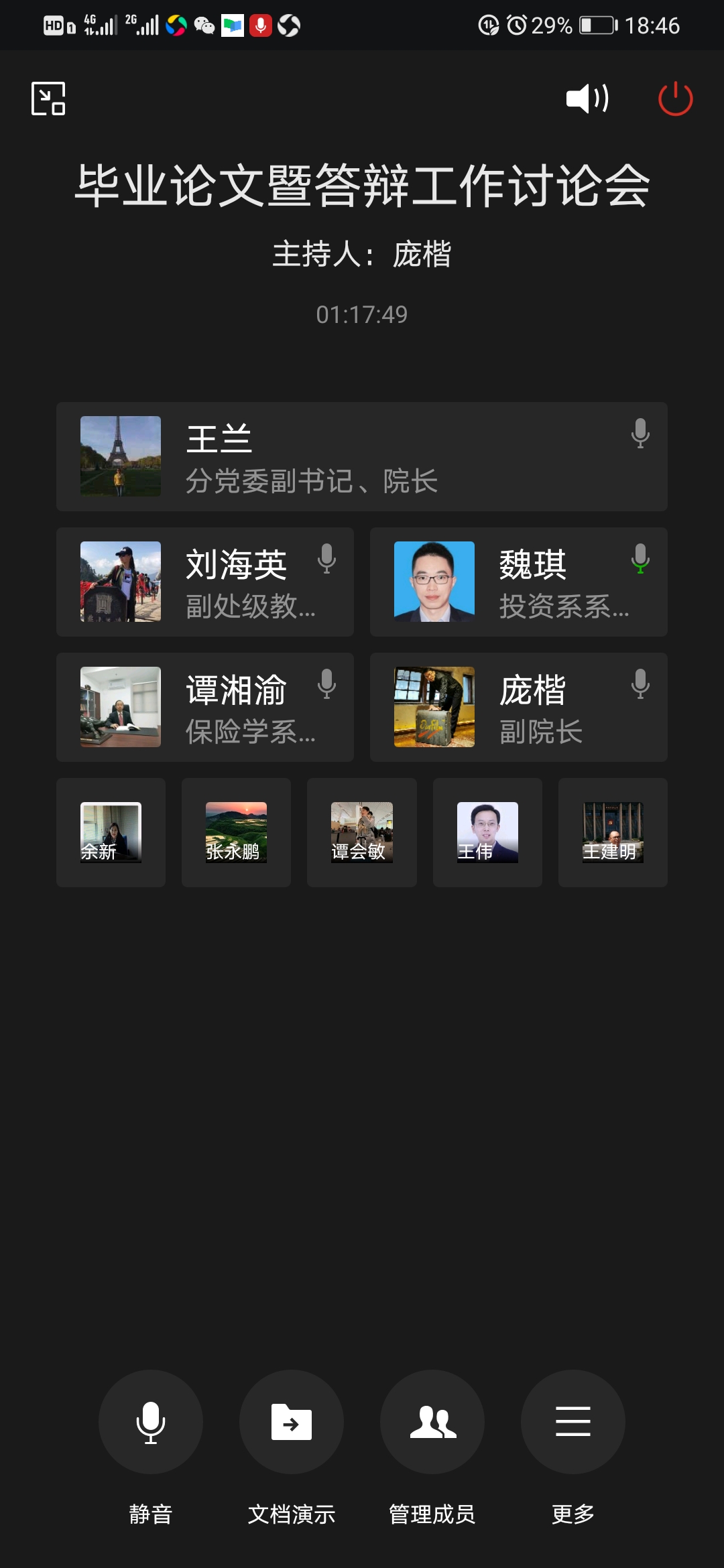Select participant 刘海英
Screen dimensions: 724x1568
click(204, 582)
